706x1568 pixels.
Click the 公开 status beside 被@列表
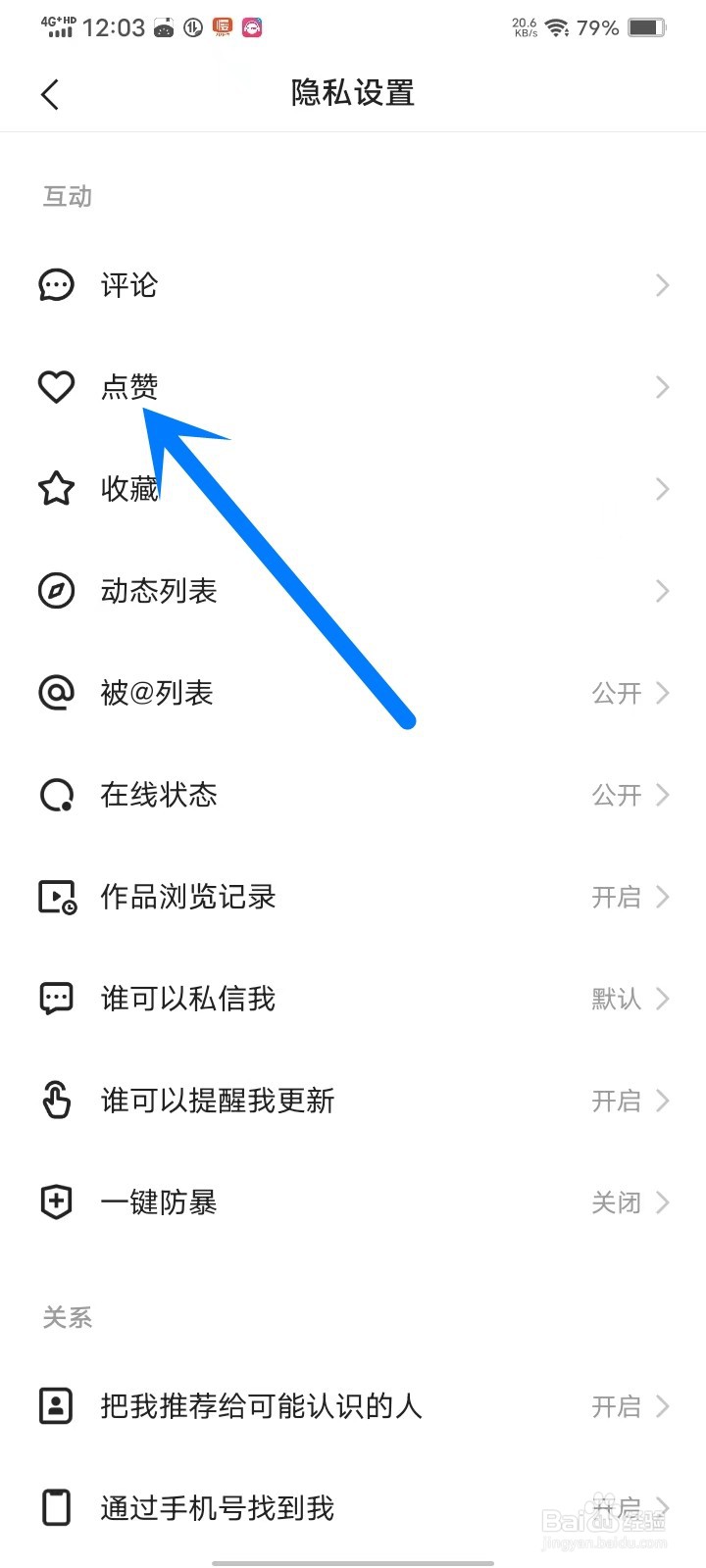618,693
